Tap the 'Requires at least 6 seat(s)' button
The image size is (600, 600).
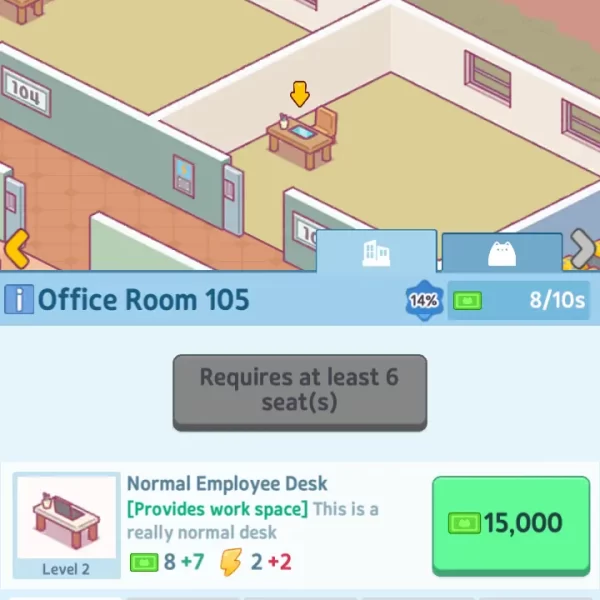tap(299, 390)
